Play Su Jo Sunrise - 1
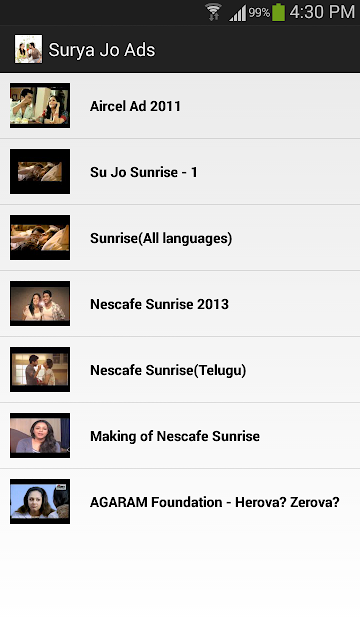The width and height of the screenshot is (360, 640). click(x=180, y=172)
